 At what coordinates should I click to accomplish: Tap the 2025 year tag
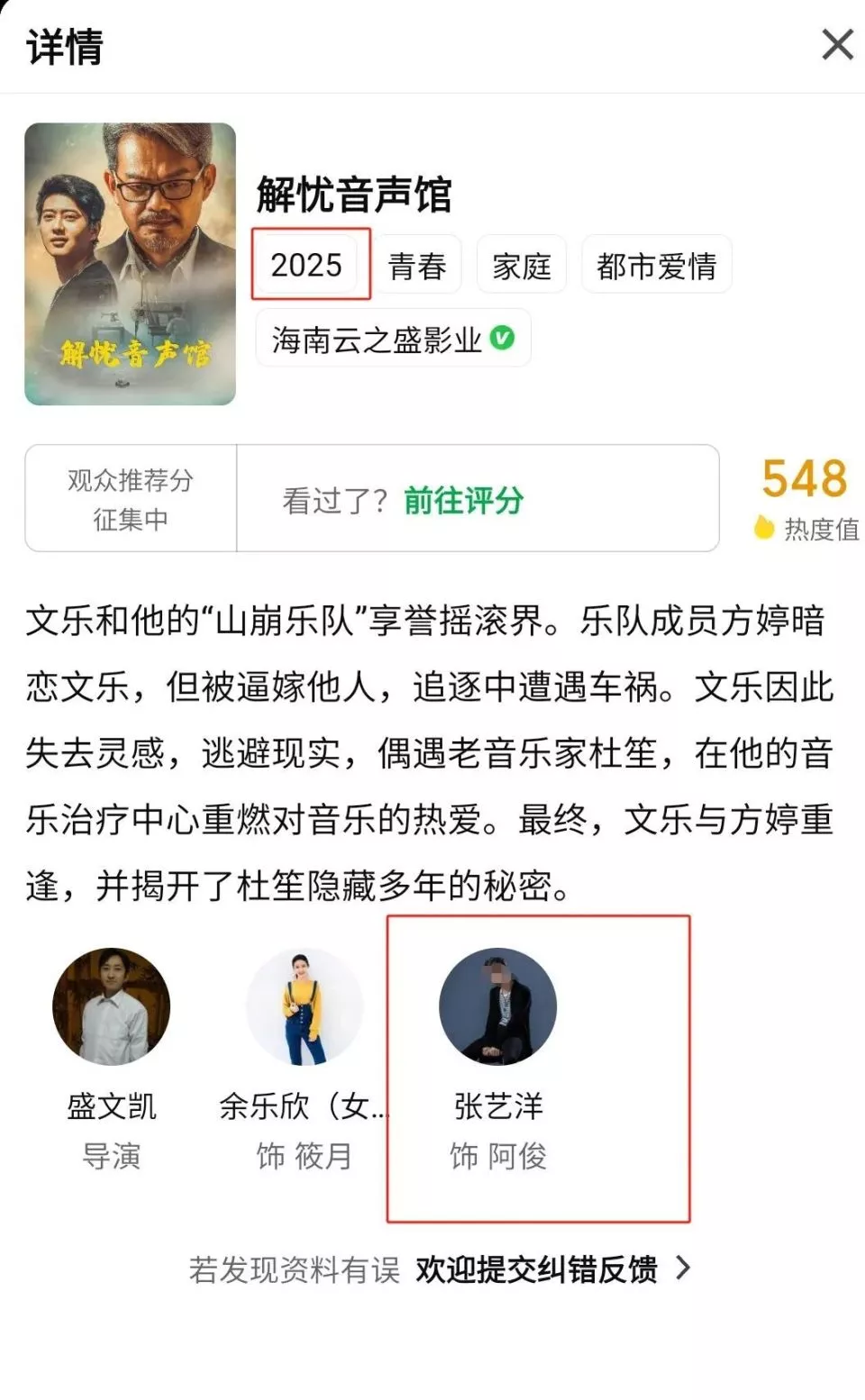[306, 265]
